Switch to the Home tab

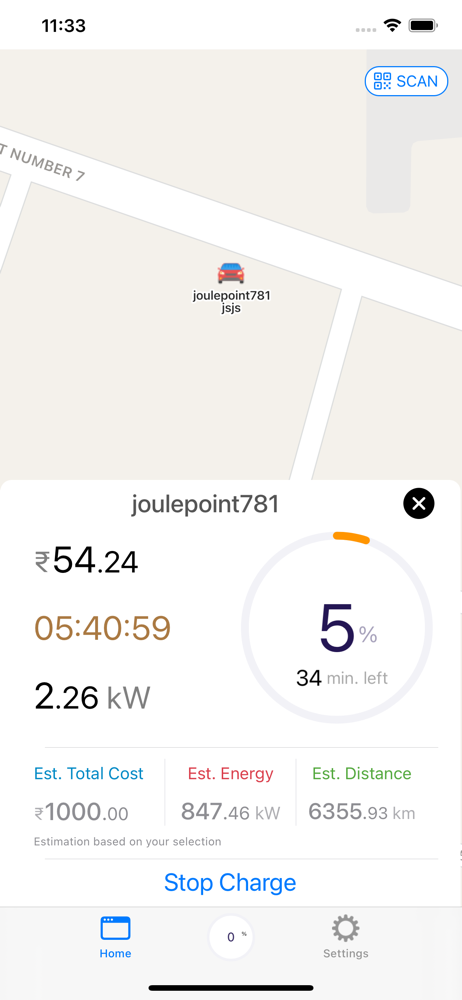(116, 938)
